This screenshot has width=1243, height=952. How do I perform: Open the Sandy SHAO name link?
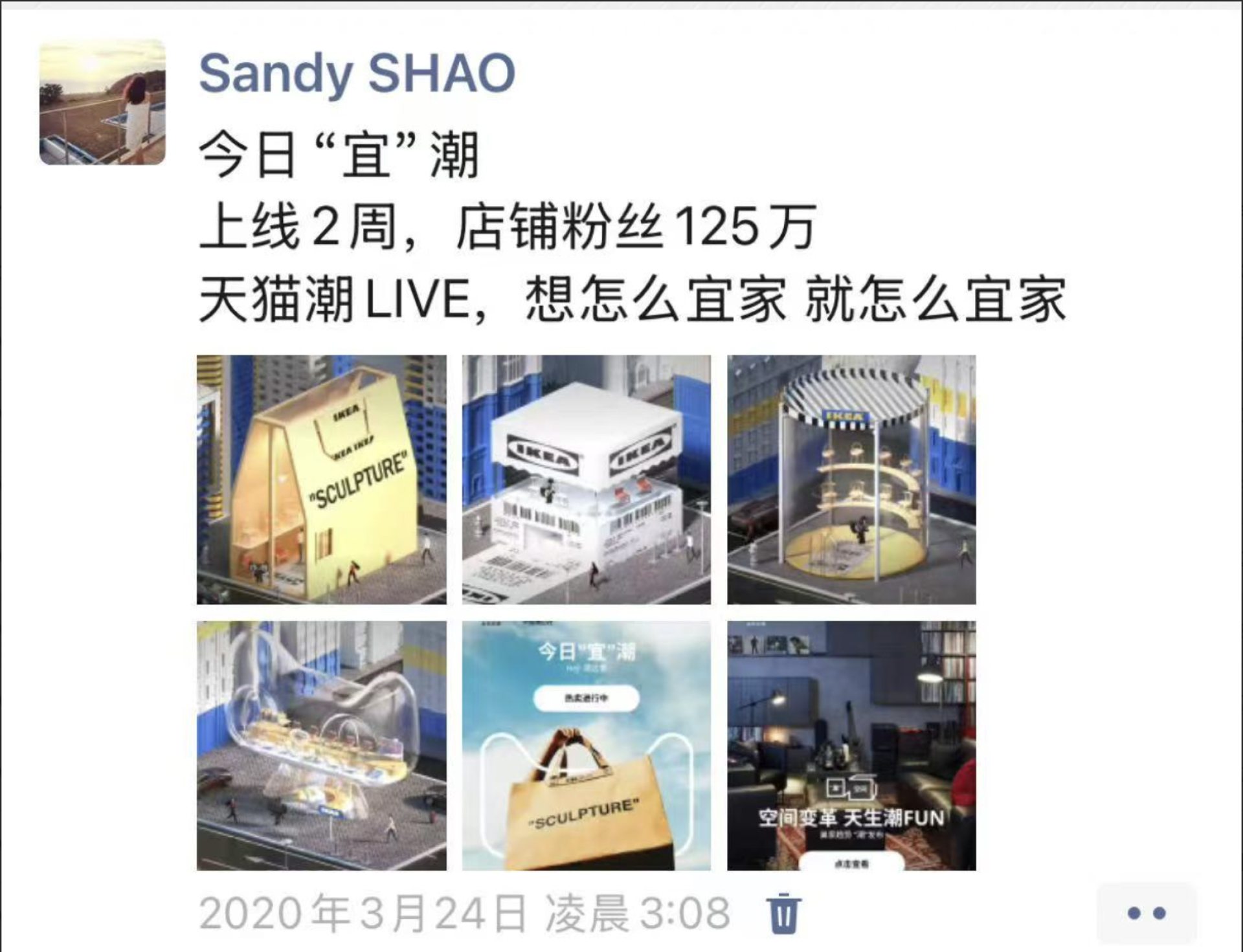[x=357, y=74]
